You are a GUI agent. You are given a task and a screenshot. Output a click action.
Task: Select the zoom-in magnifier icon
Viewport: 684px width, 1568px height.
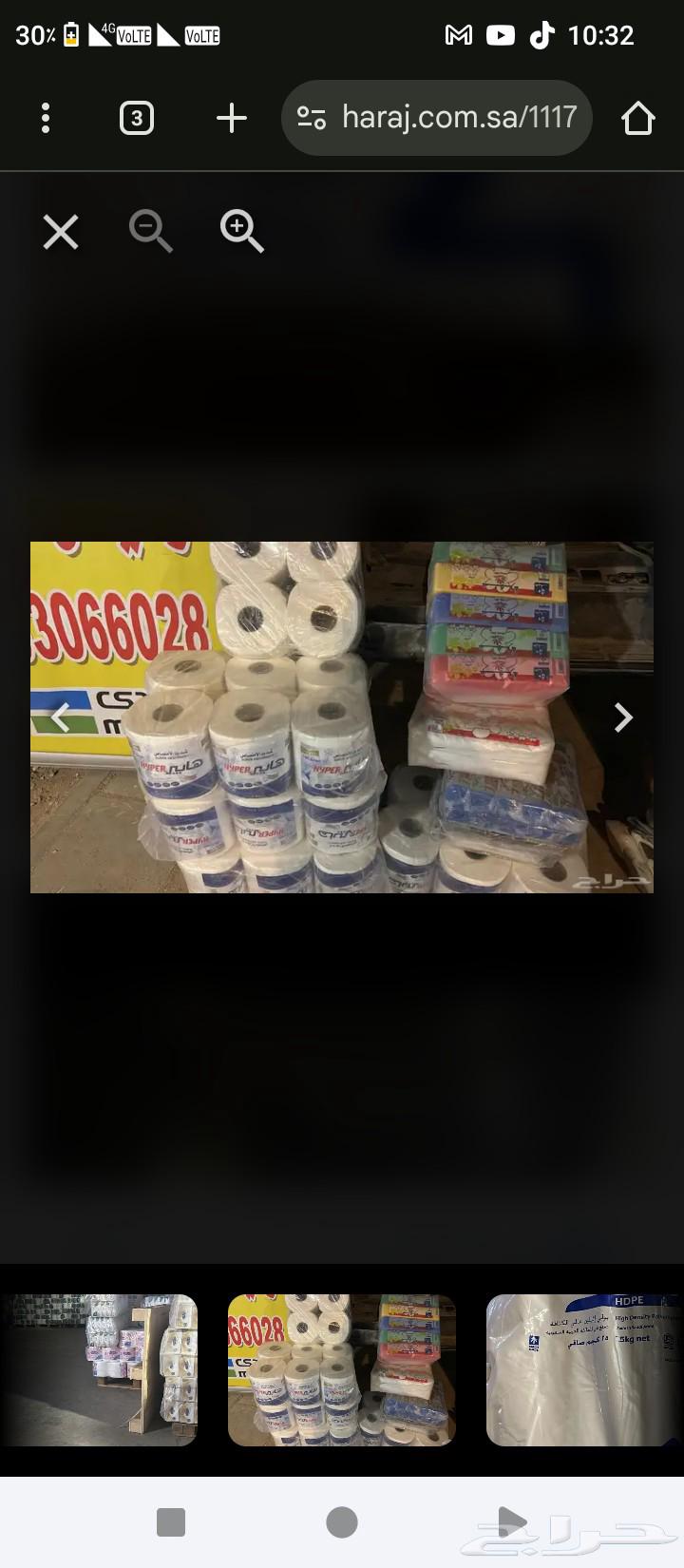[241, 232]
